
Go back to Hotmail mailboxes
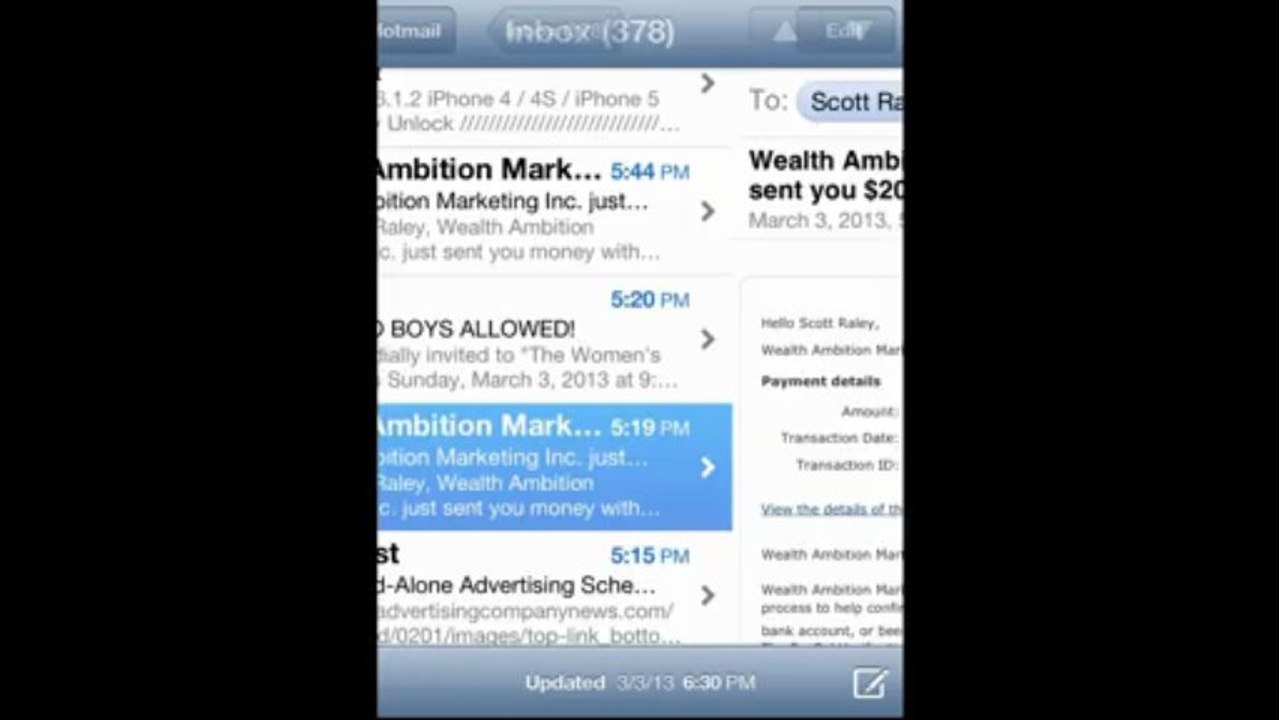tap(413, 31)
